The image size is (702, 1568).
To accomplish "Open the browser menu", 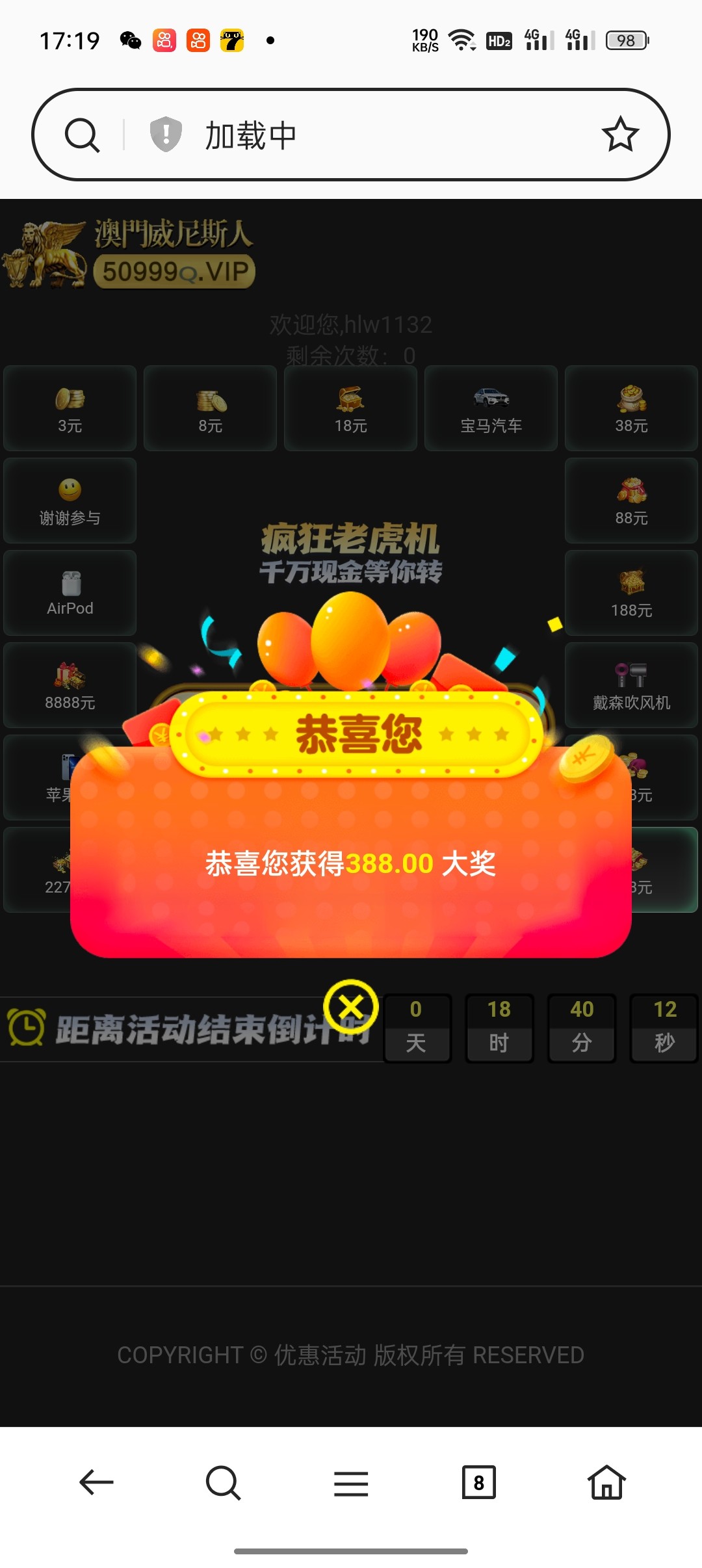I will pos(351,1483).
